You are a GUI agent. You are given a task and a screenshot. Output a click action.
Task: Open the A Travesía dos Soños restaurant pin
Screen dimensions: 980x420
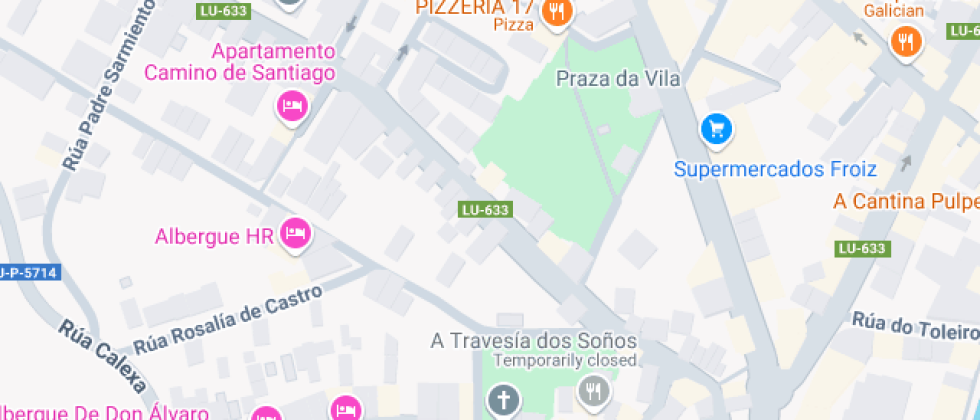(x=593, y=390)
